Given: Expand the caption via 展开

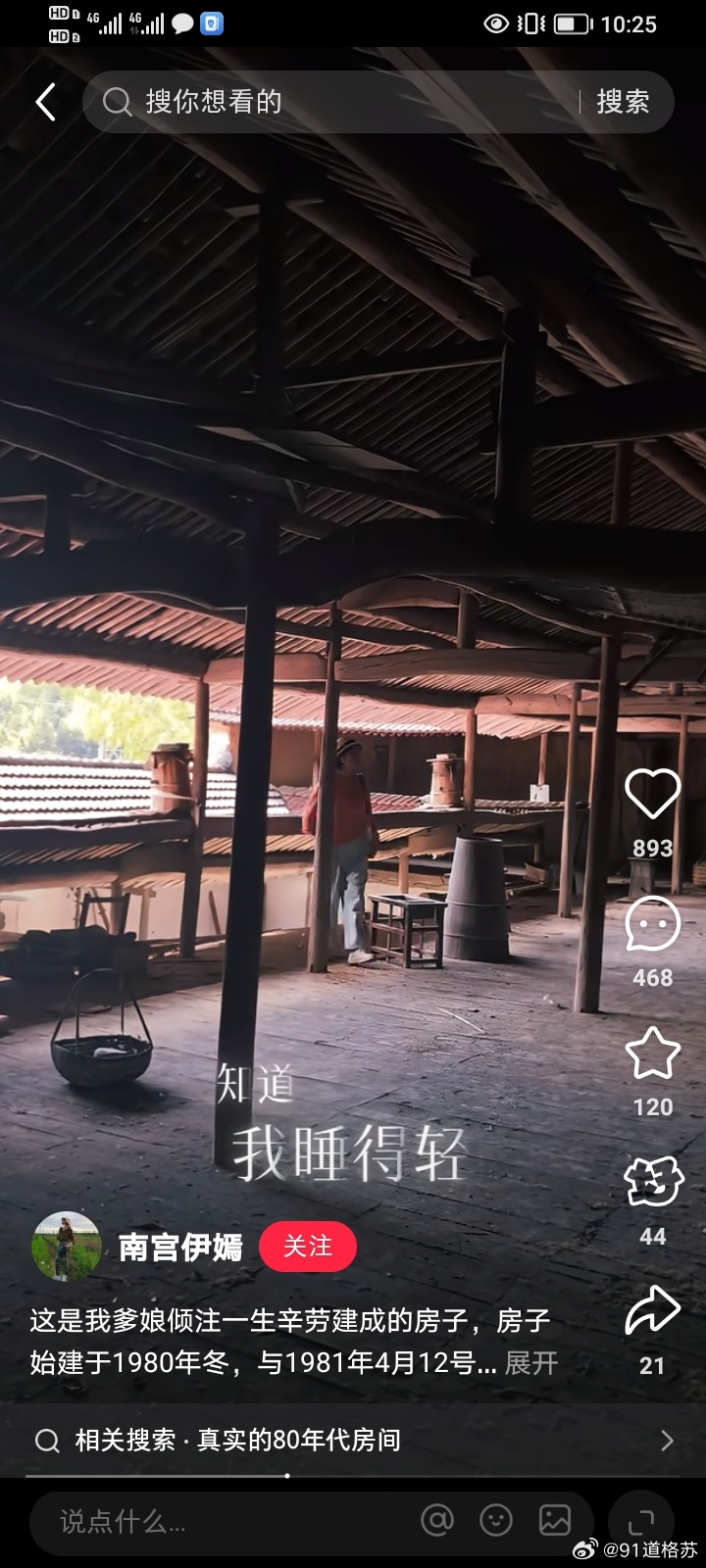Looking at the screenshot, I should pyautogui.click(x=531, y=1363).
